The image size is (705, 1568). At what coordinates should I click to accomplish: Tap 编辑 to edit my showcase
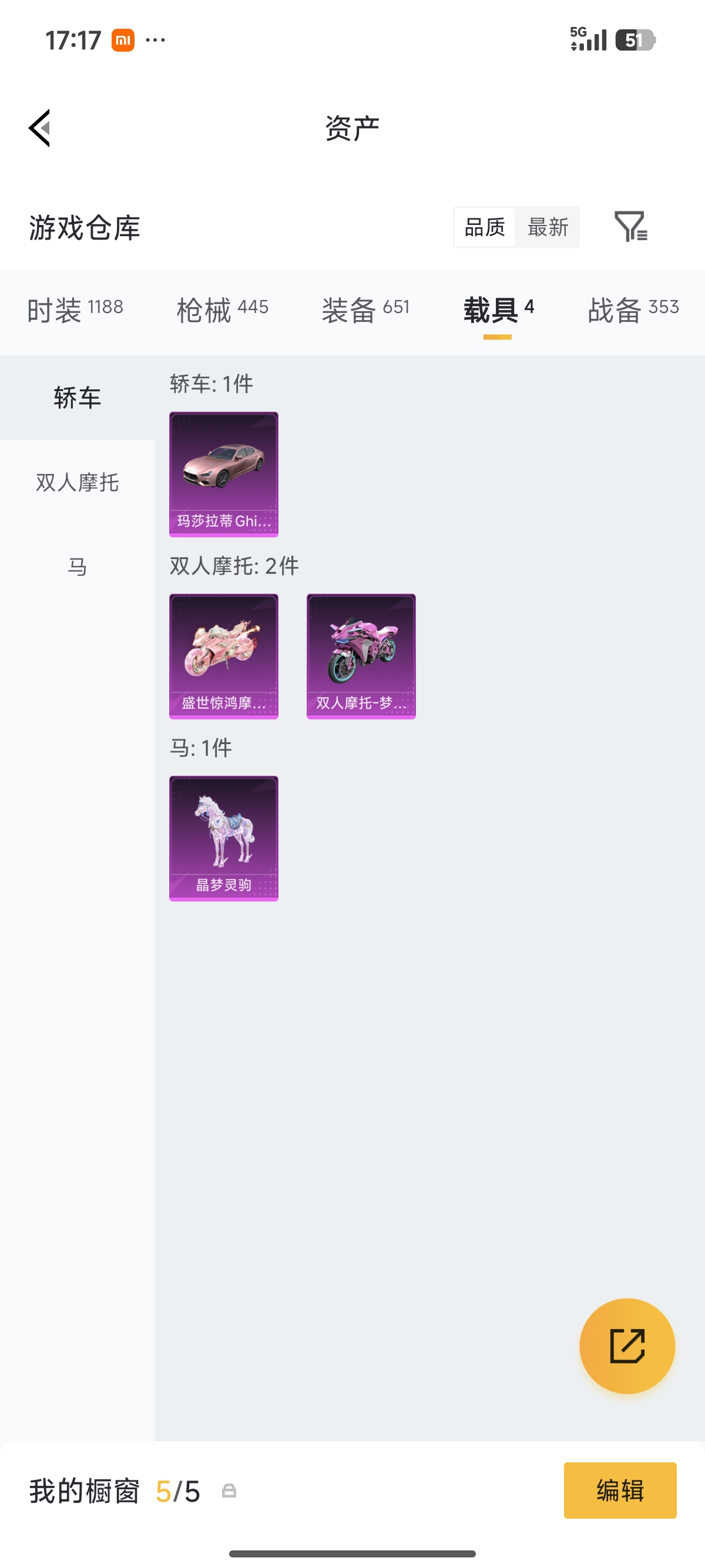[620, 1490]
